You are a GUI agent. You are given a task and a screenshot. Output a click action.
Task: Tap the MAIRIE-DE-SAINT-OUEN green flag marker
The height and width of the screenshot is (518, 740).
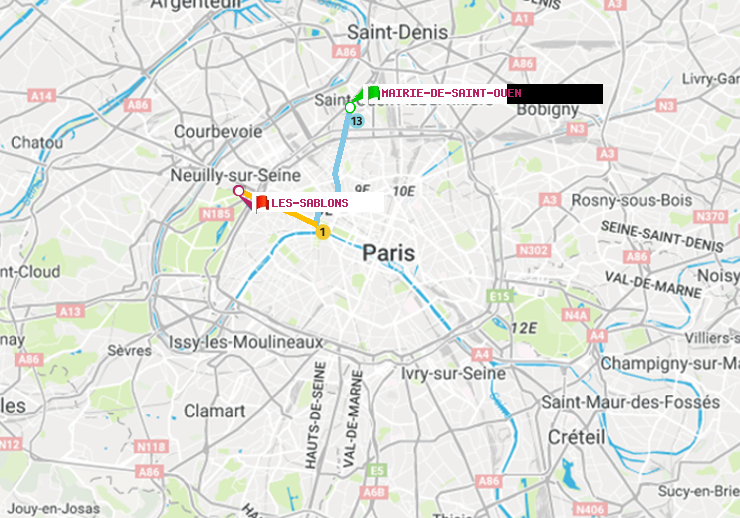(373, 93)
